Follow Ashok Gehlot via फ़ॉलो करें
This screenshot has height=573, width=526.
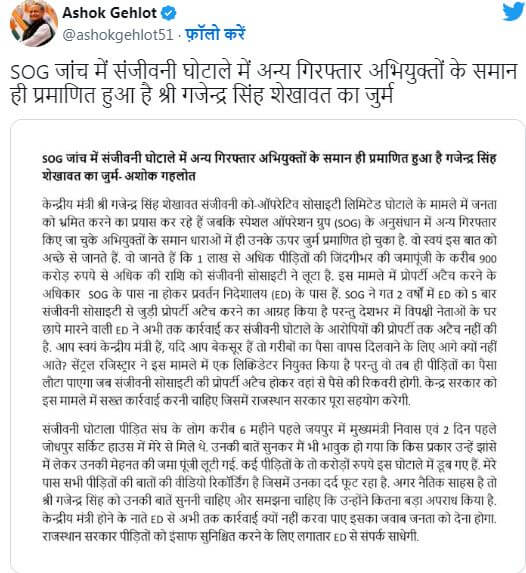coord(216,34)
